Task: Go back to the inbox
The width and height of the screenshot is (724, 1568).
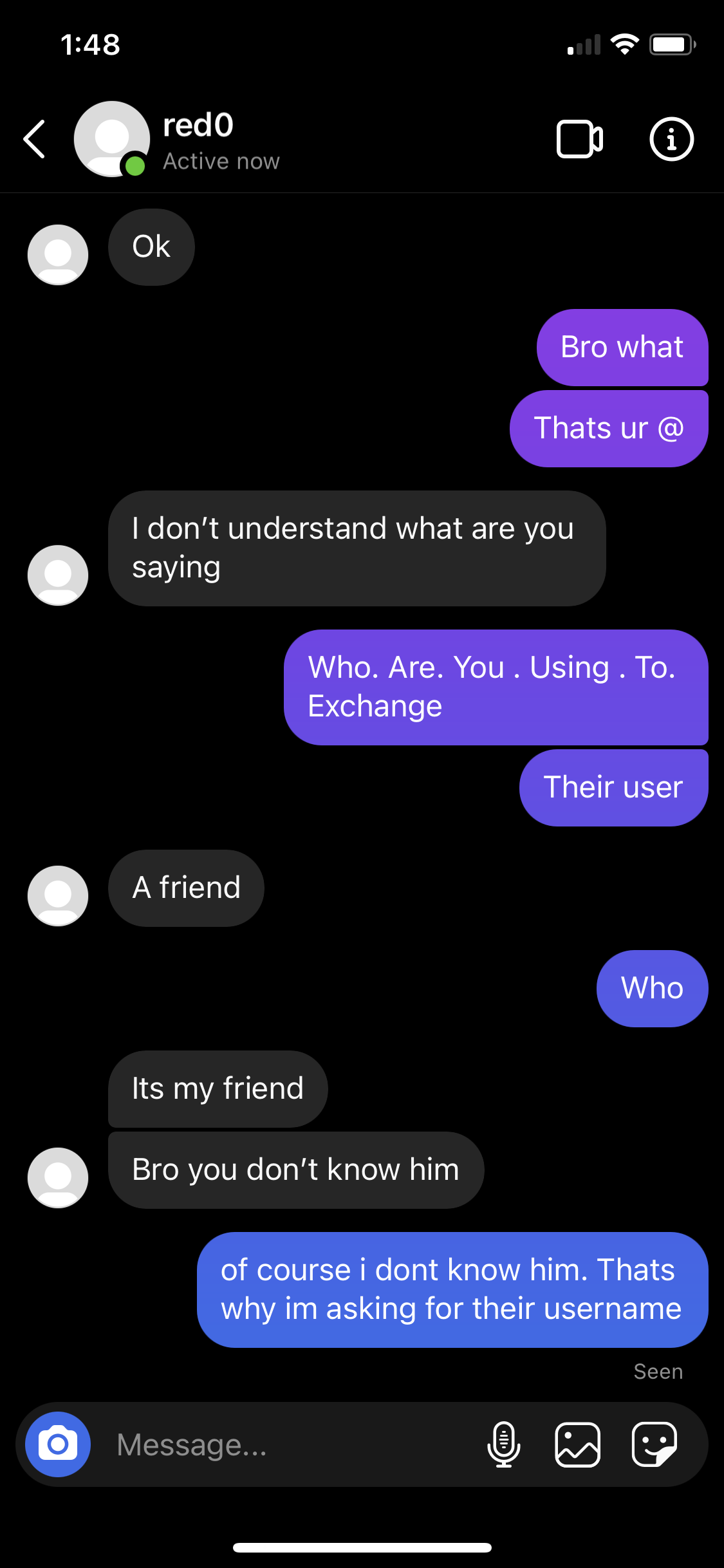Action: pos(35,138)
